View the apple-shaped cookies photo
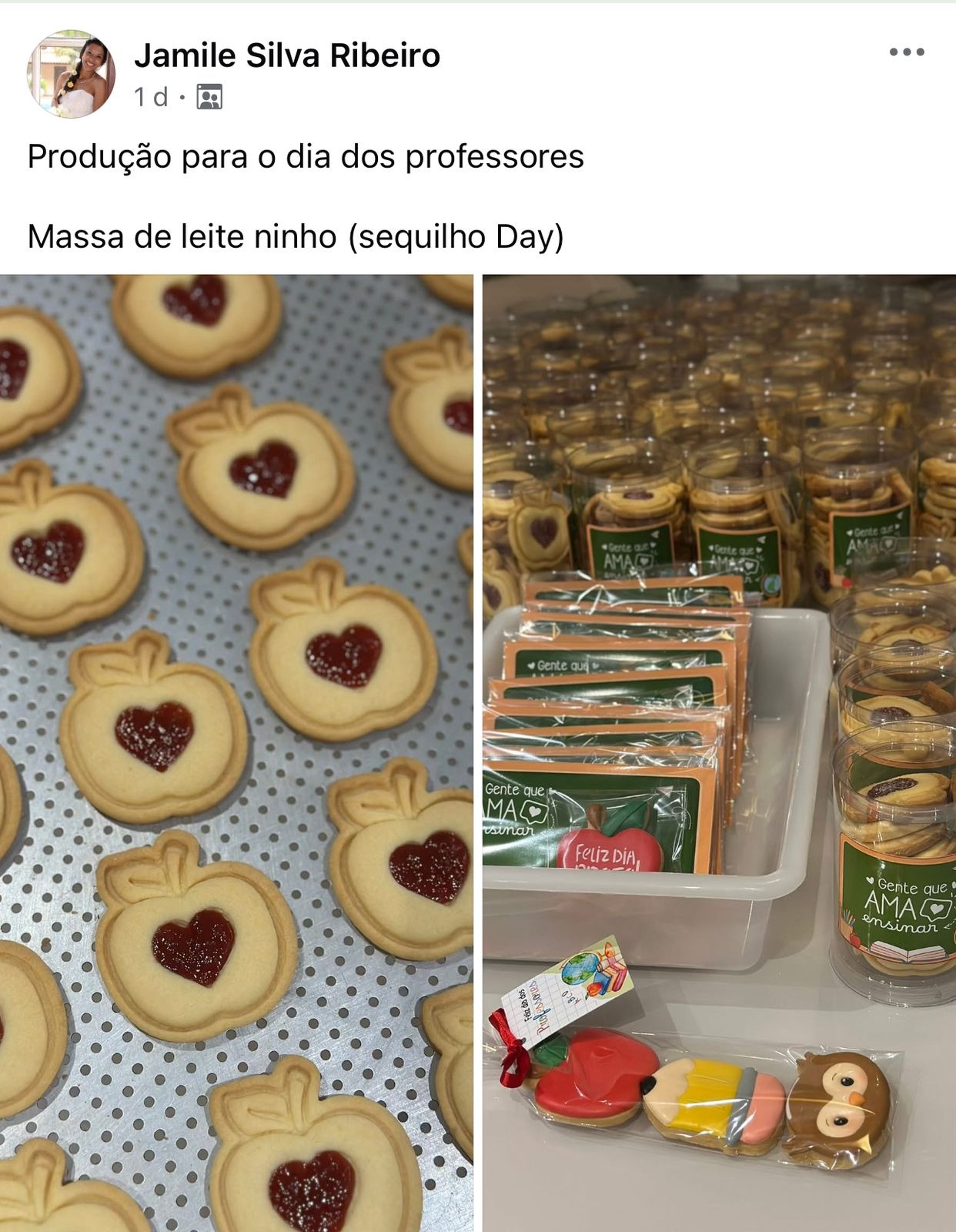The image size is (956, 1232). coord(236,752)
